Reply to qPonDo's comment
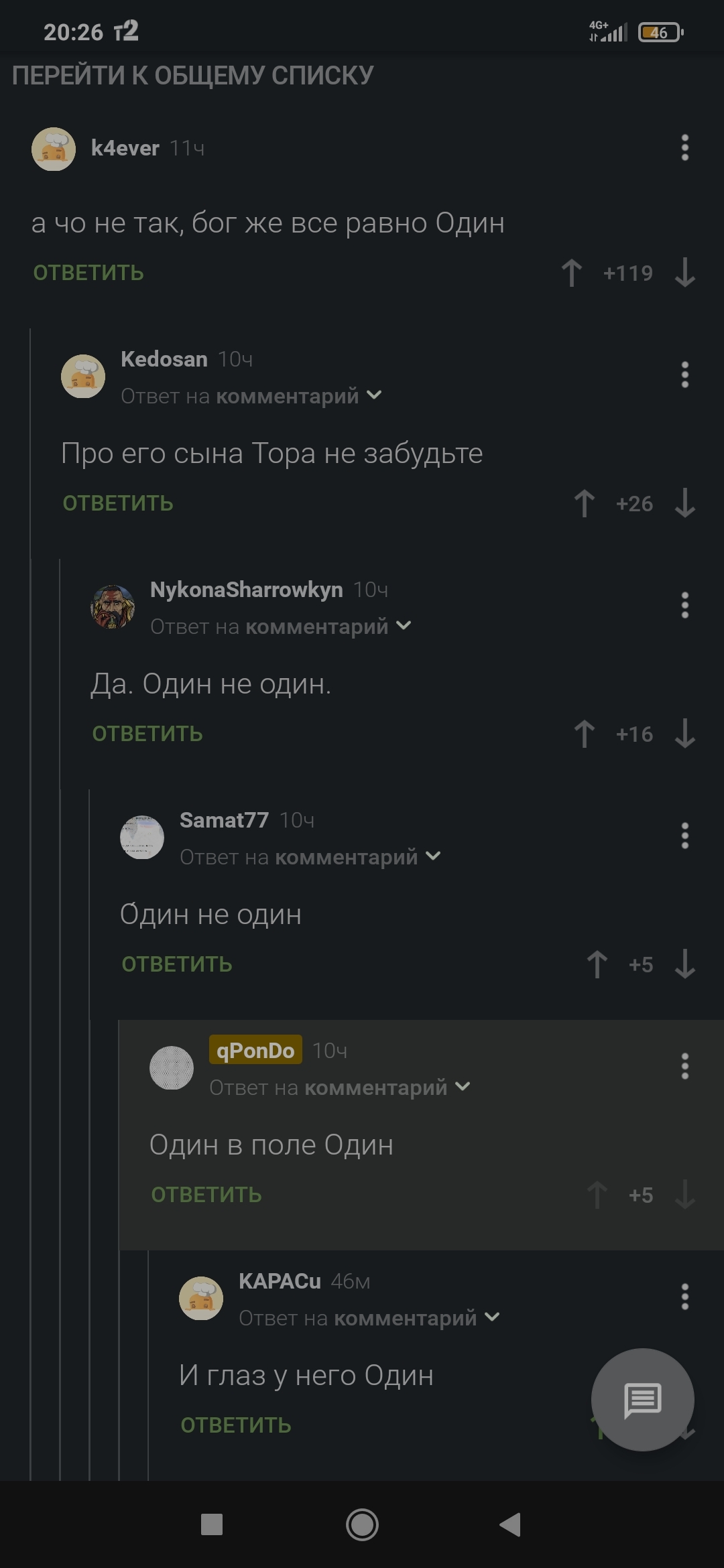This screenshot has height=1568, width=724. point(206,1195)
